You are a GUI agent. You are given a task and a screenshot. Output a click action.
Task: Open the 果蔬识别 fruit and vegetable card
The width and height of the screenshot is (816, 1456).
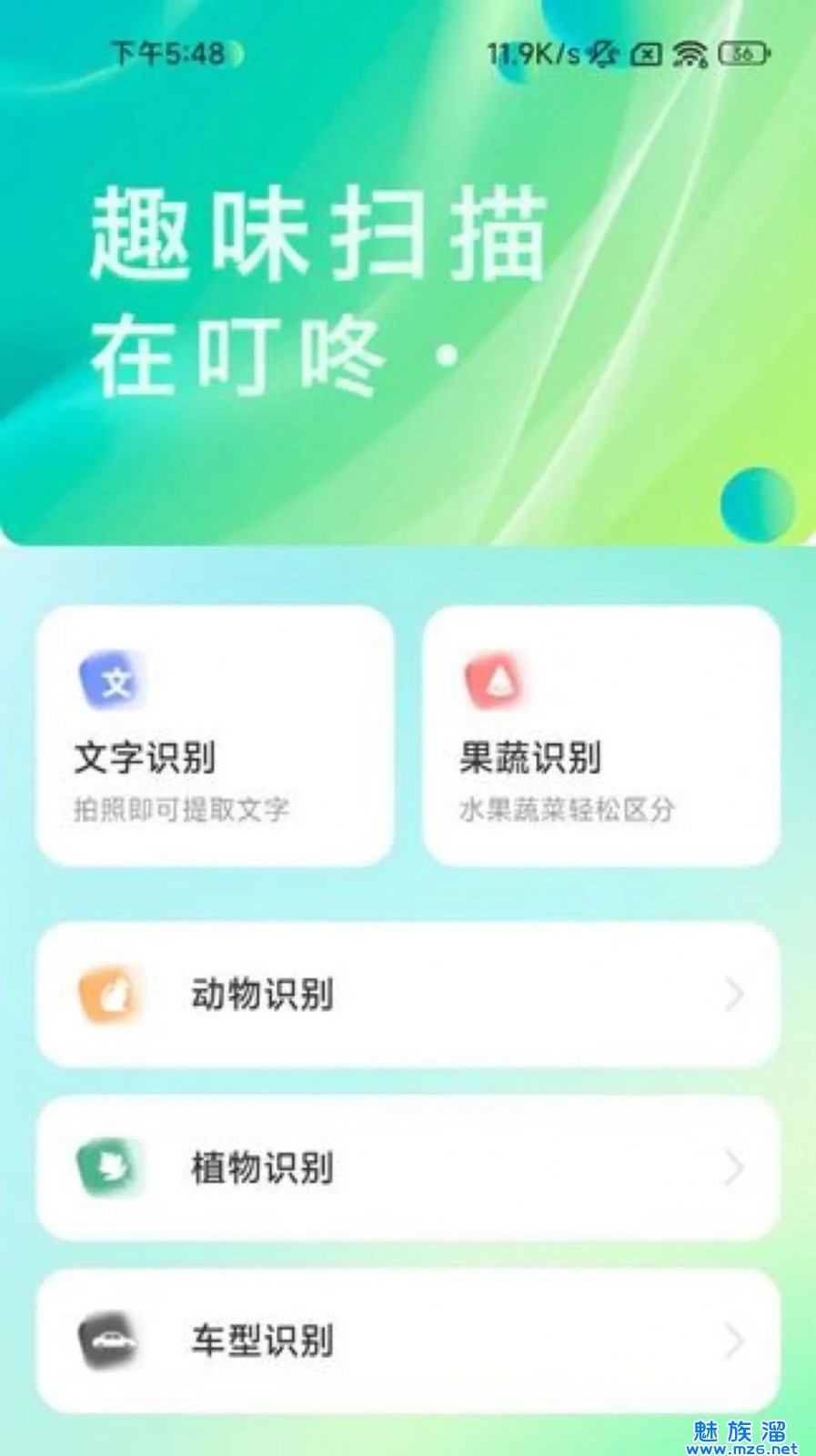(x=601, y=736)
